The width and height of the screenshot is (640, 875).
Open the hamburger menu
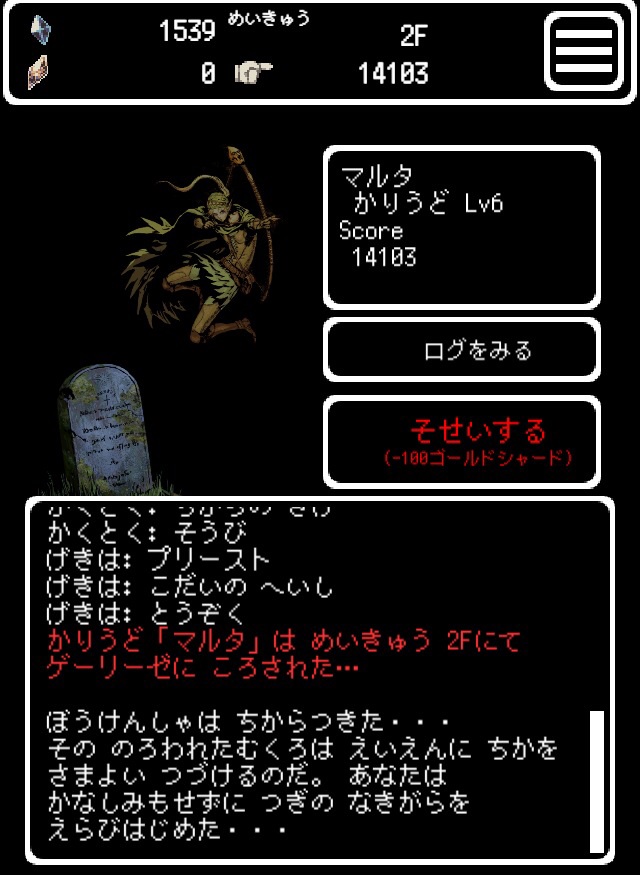tap(582, 51)
